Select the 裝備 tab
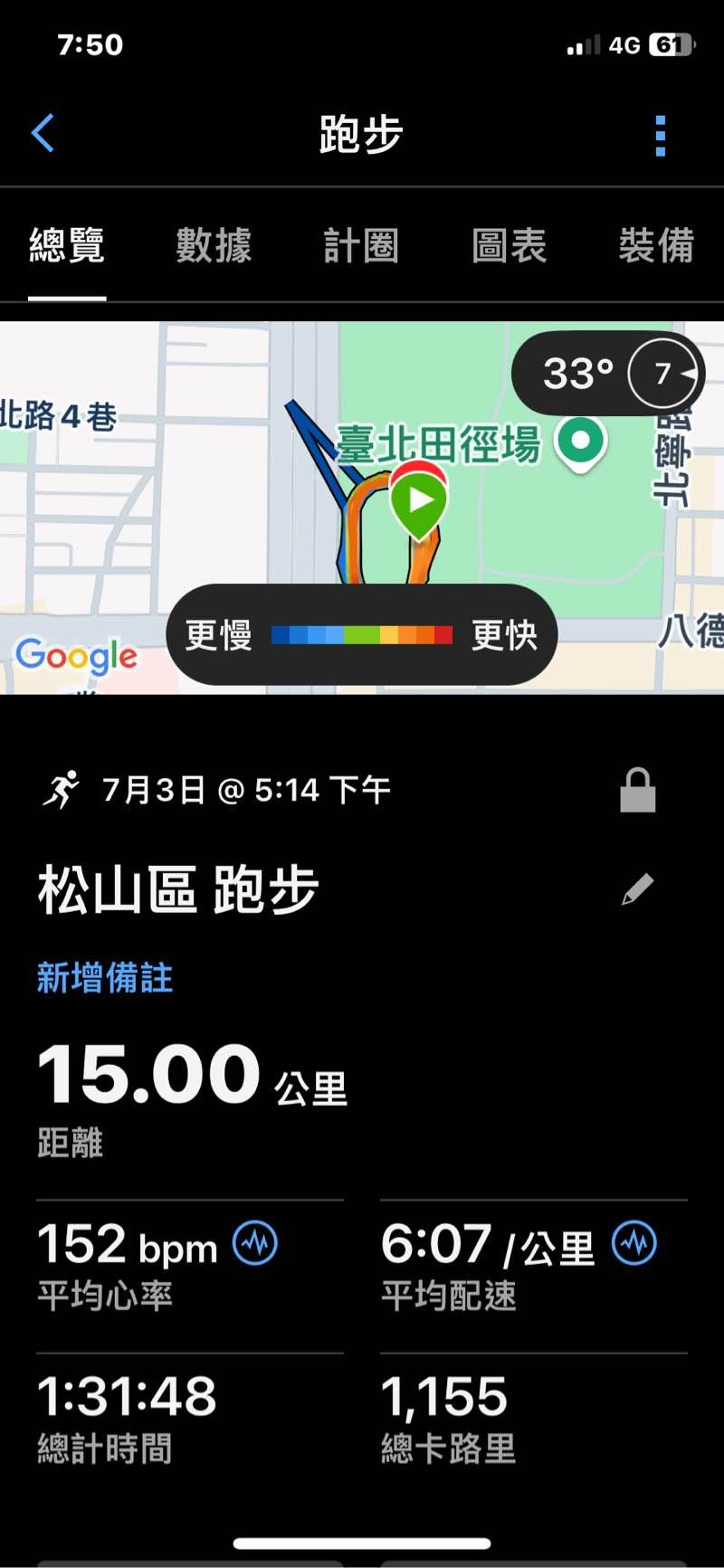 (x=656, y=246)
